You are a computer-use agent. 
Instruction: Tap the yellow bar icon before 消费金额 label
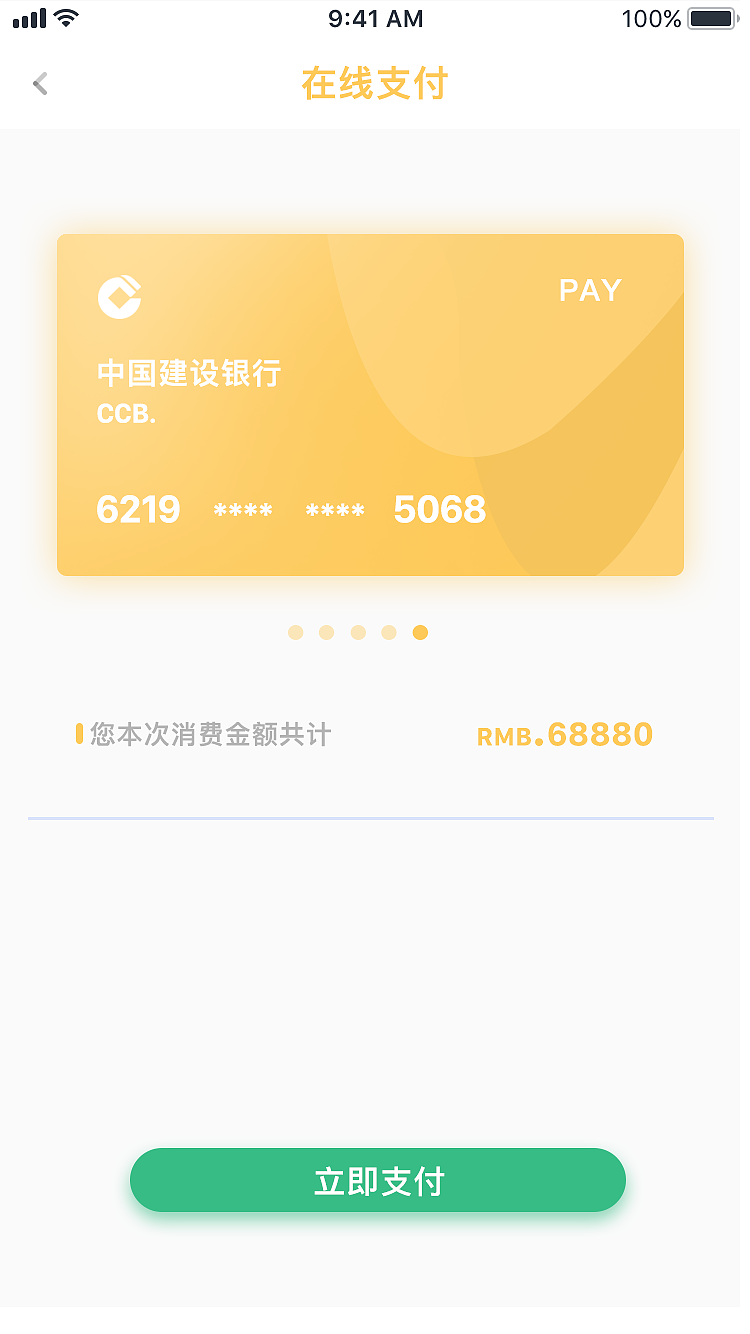(x=80, y=733)
